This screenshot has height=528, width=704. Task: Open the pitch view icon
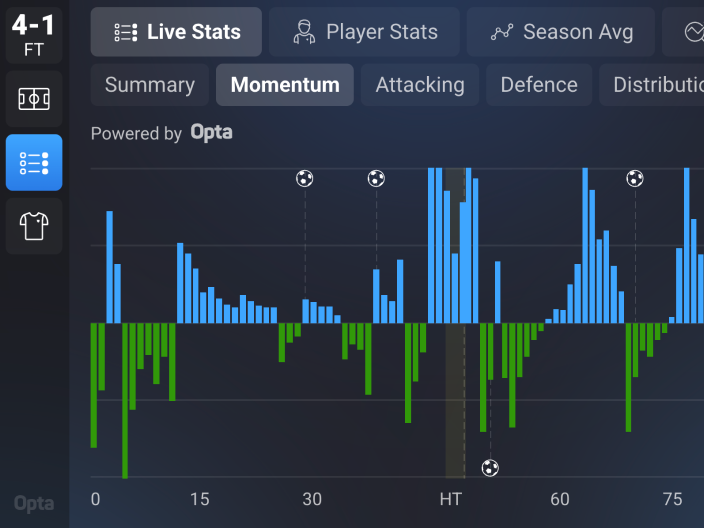34,99
